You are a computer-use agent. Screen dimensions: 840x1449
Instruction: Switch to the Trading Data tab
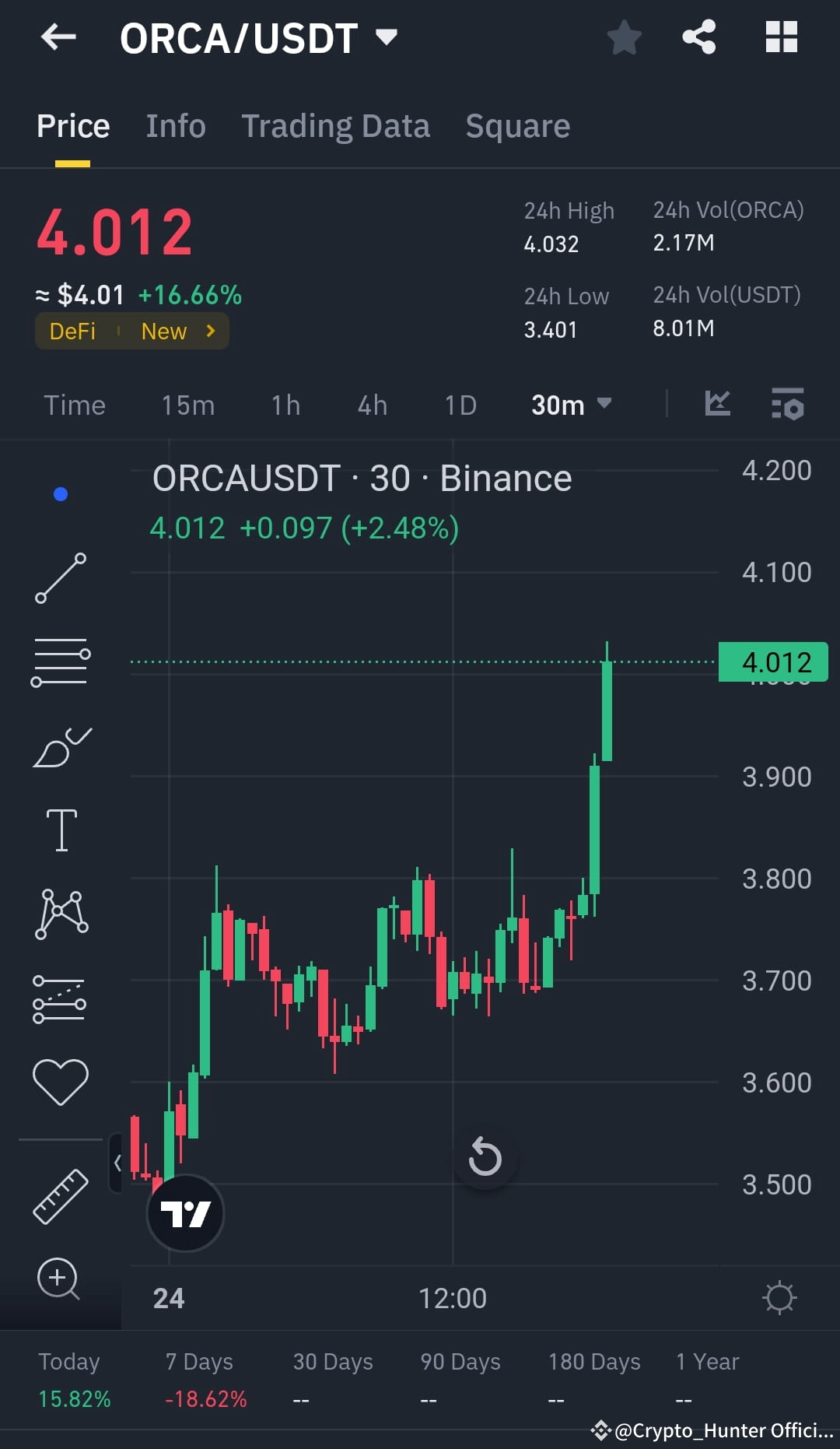click(x=336, y=125)
